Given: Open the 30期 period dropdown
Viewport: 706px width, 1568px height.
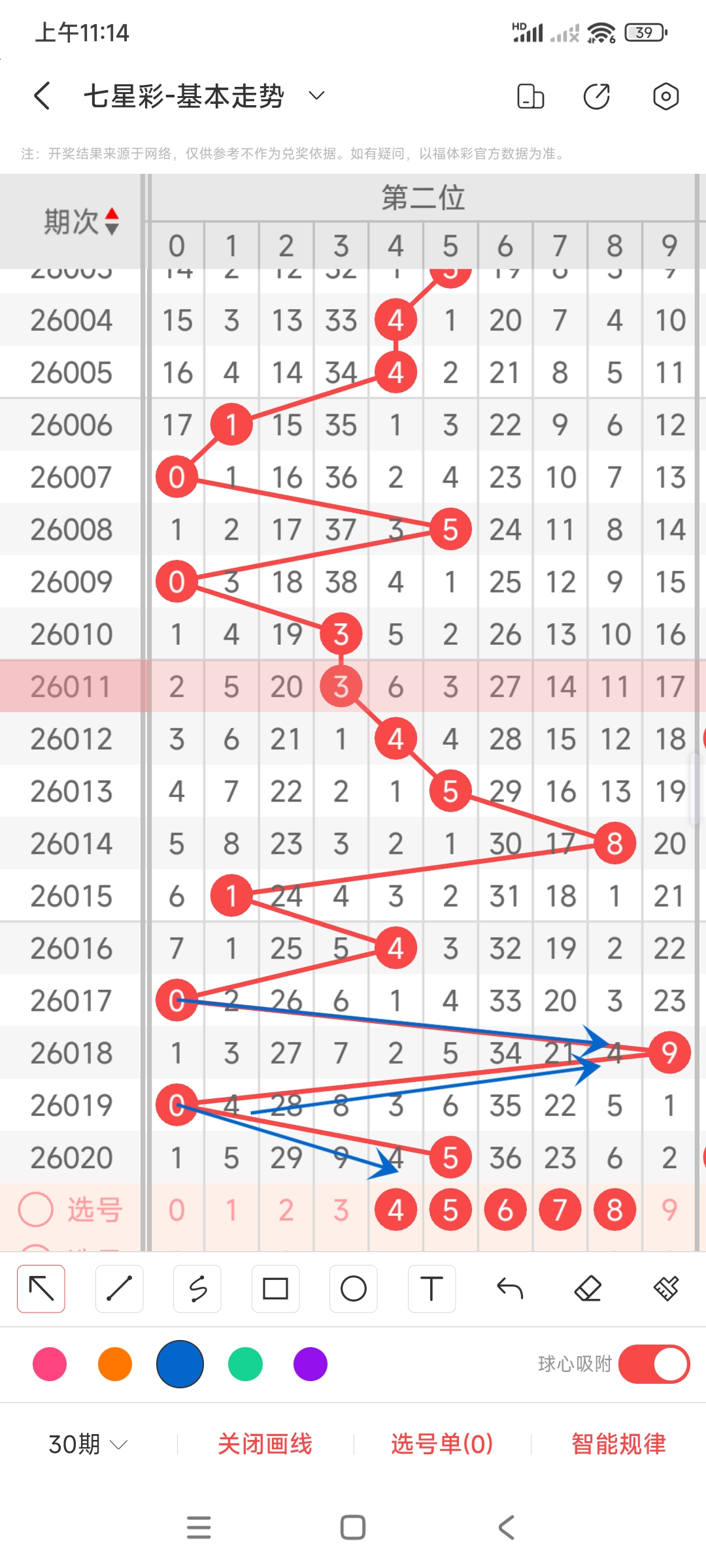Looking at the screenshot, I should (88, 1444).
